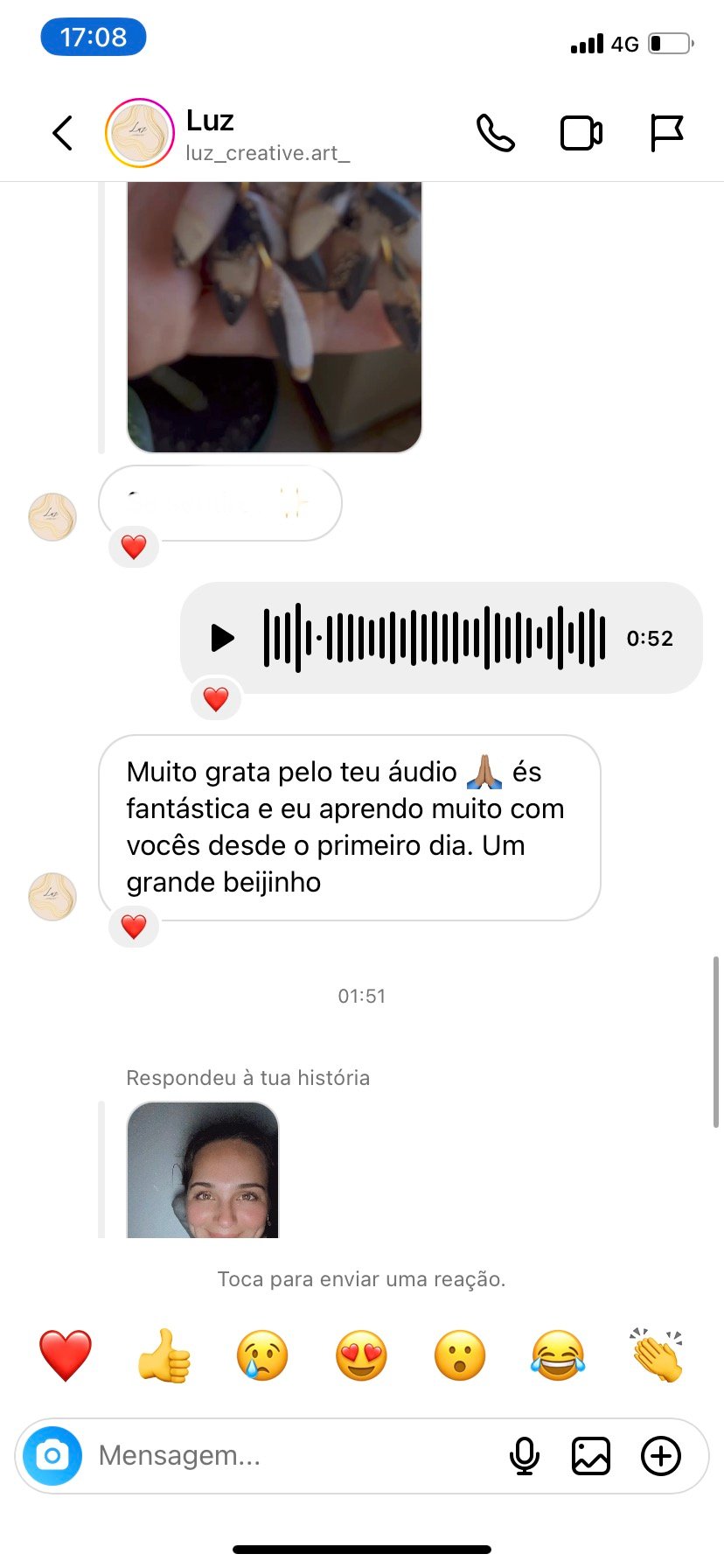React with the heart-eyes emoji

pos(361,1355)
